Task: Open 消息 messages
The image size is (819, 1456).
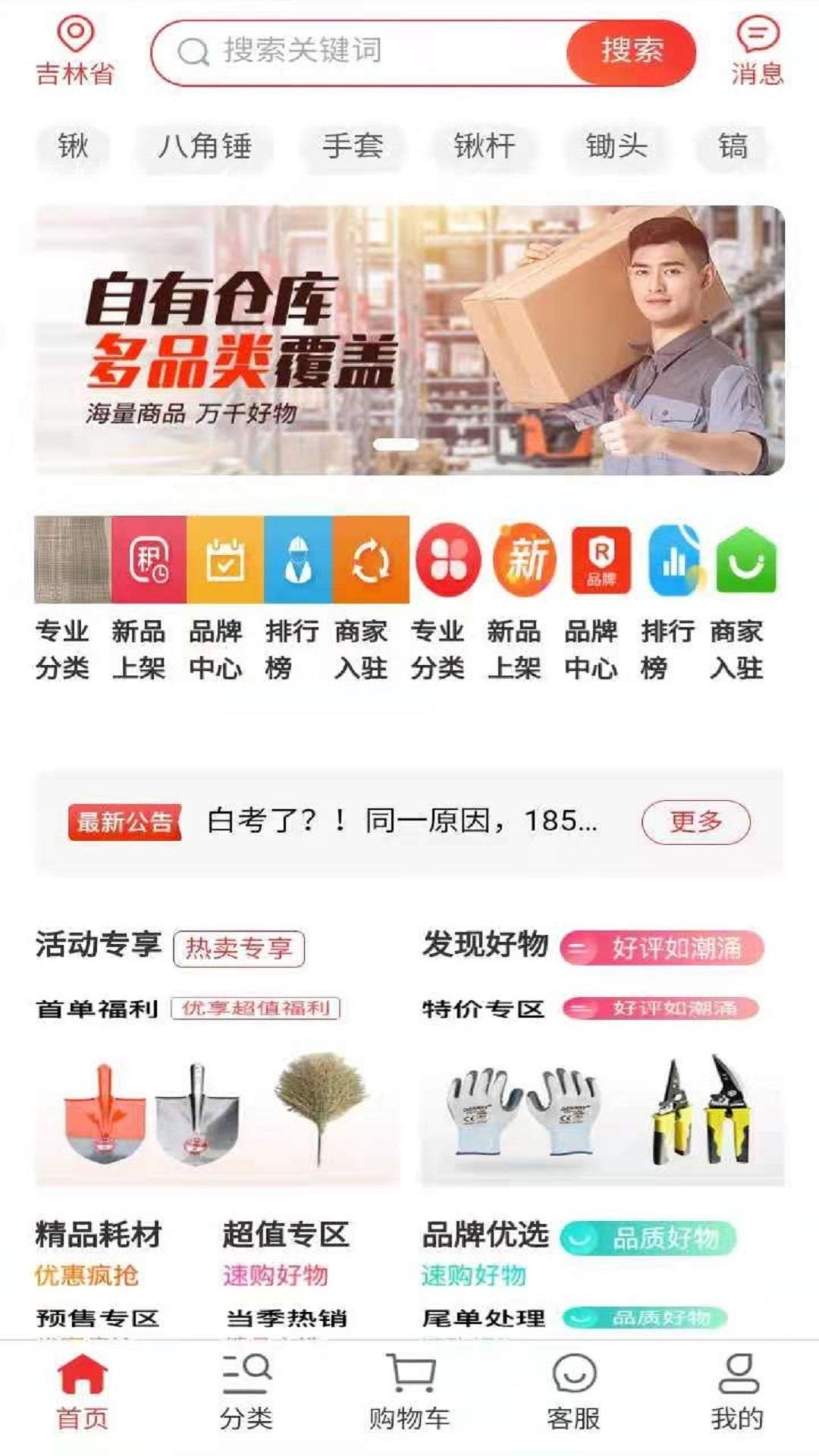Action: click(757, 51)
